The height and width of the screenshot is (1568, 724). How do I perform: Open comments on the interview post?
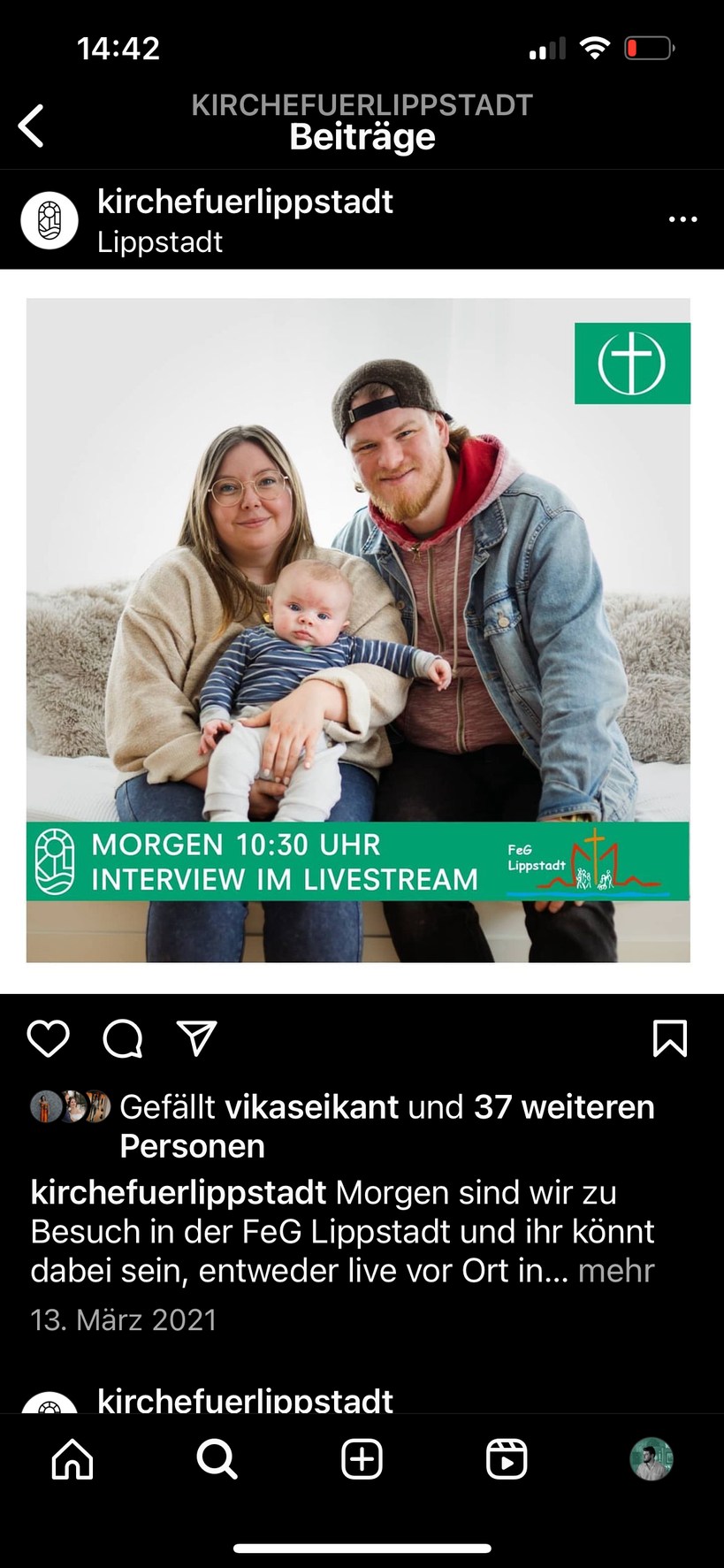[123, 1038]
